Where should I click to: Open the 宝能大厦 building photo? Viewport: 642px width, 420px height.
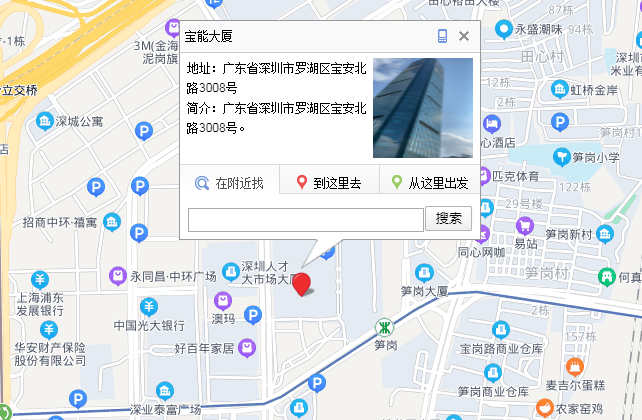click(x=423, y=108)
